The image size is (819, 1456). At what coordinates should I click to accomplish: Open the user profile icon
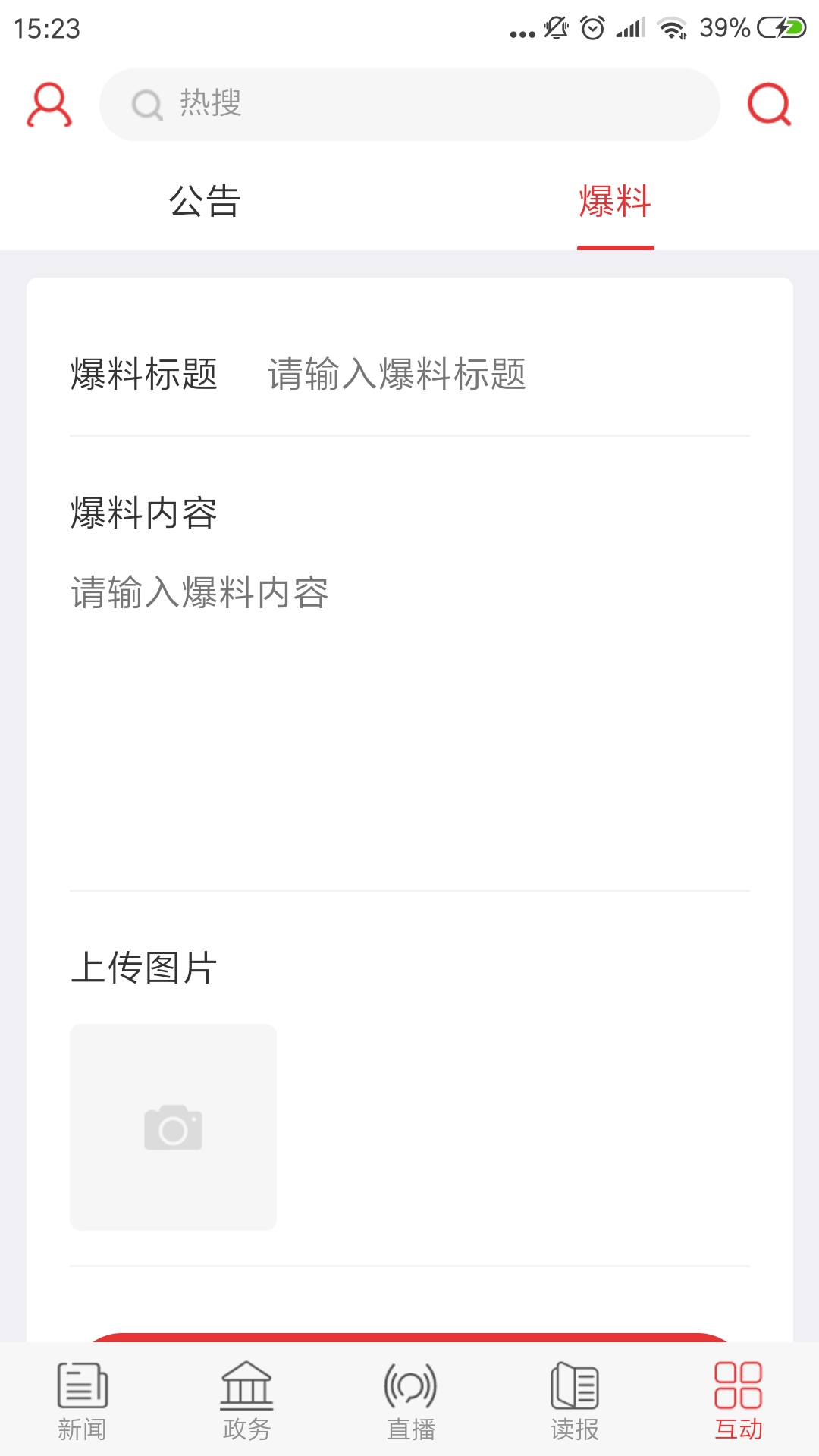point(49,105)
